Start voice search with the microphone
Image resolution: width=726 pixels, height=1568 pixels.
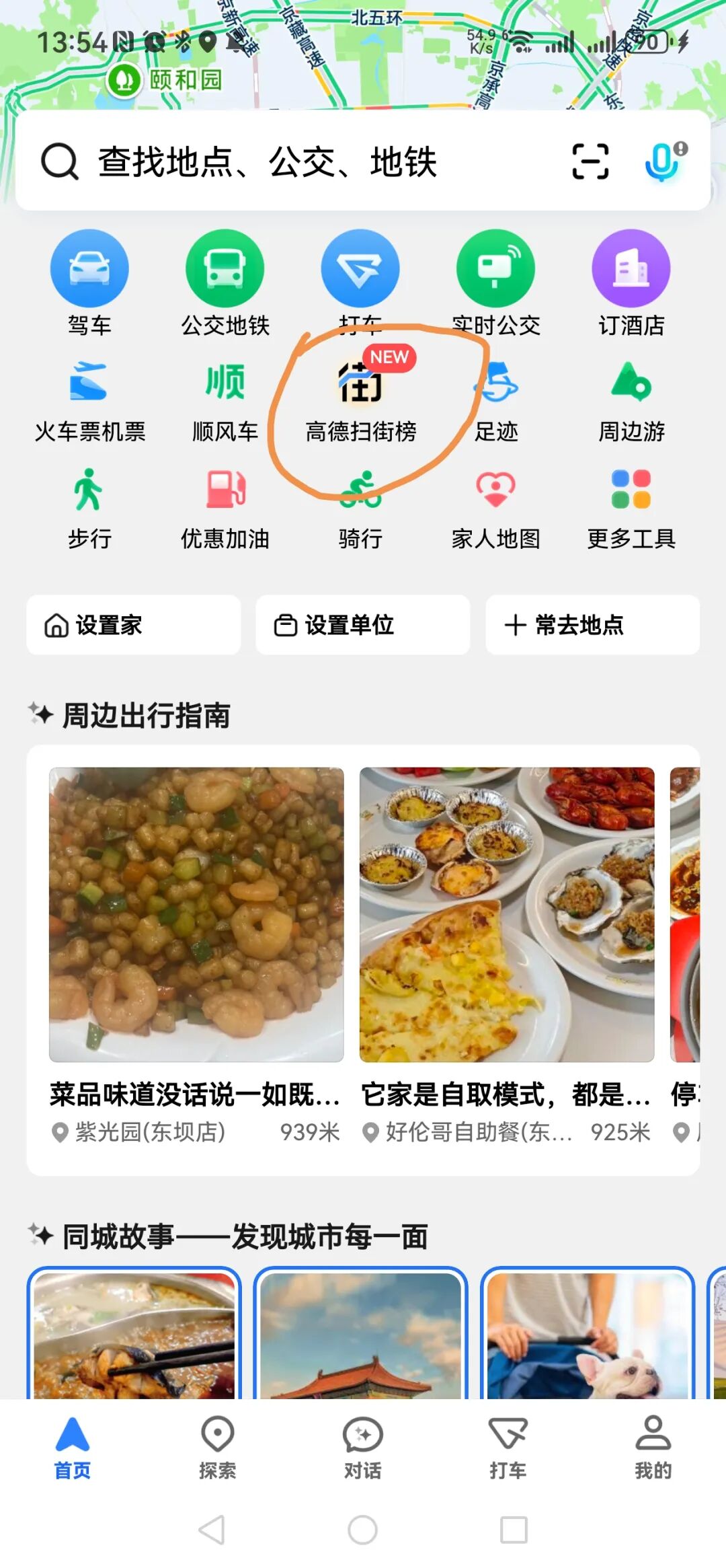coord(664,161)
